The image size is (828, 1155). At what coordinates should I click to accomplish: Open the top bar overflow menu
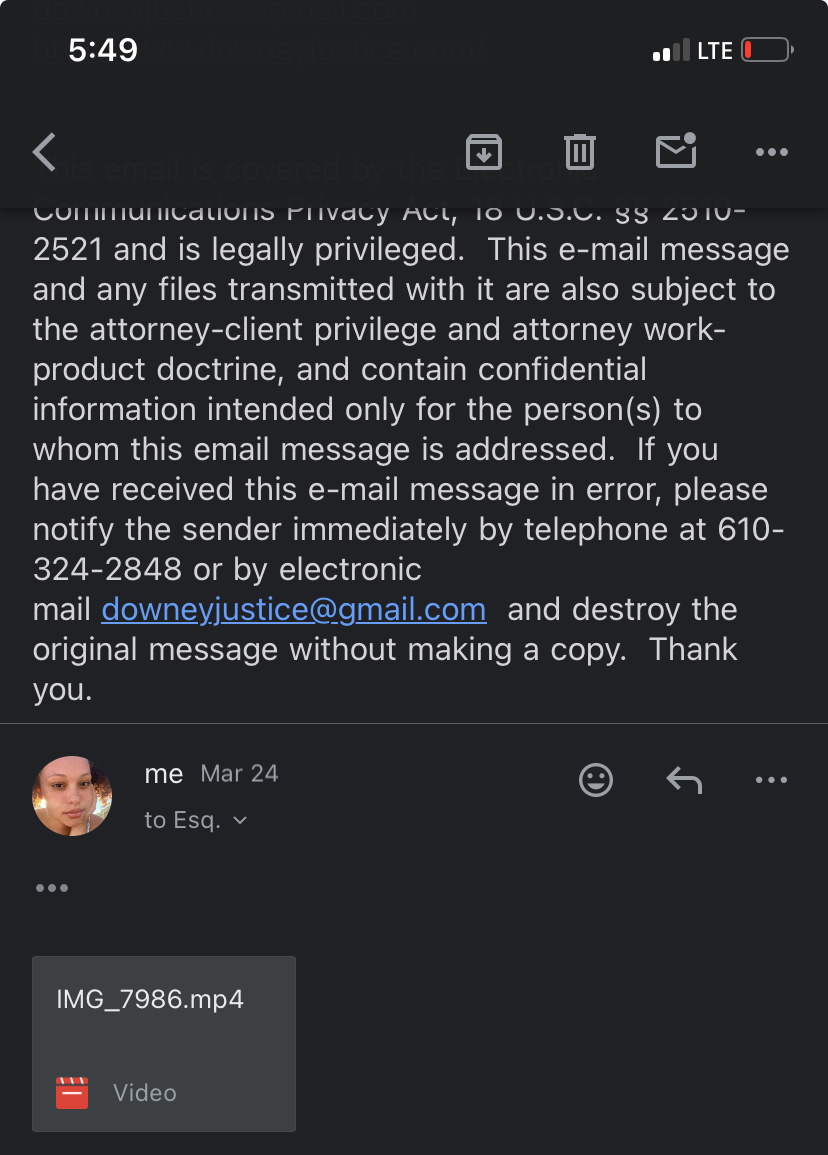[771, 152]
